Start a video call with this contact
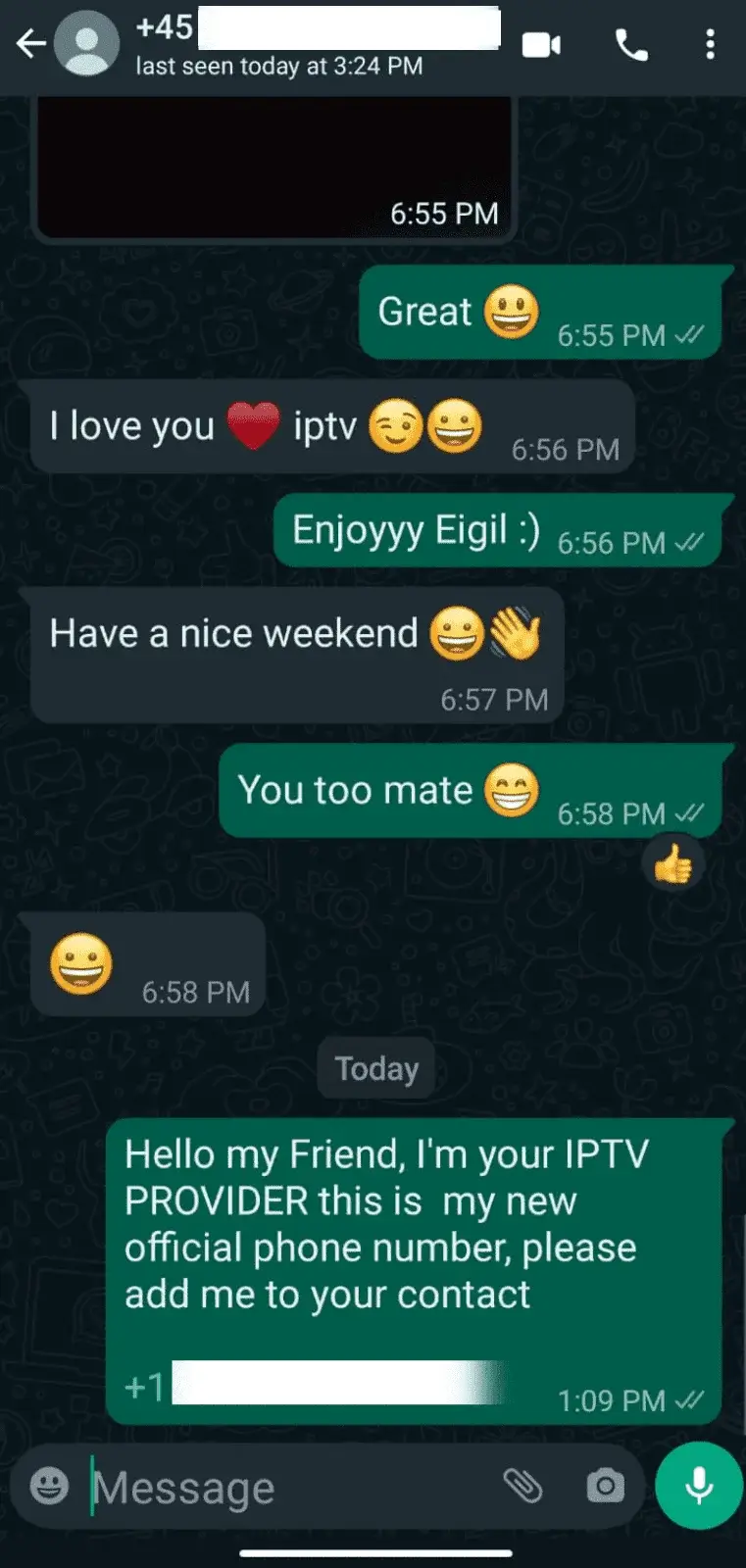 click(541, 45)
